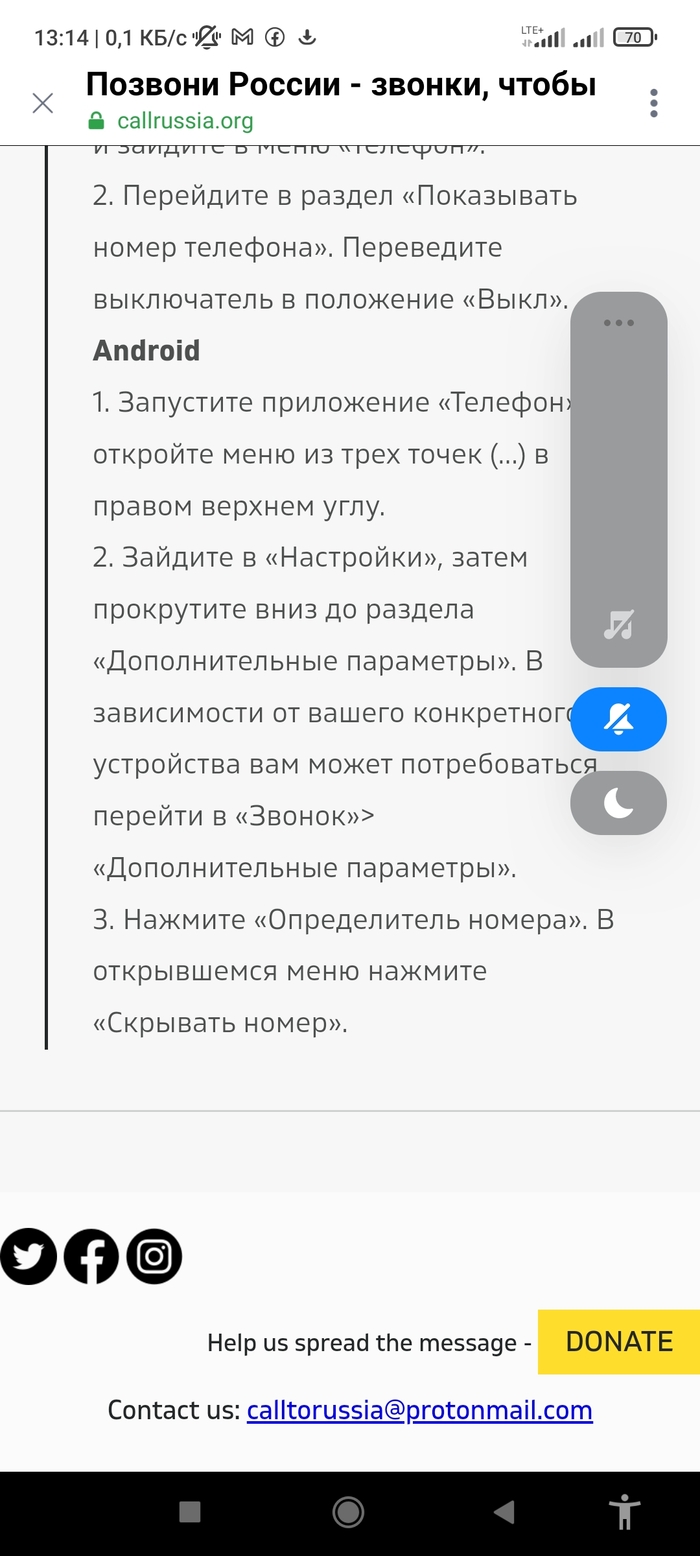The height and width of the screenshot is (1556, 700).
Task: Go back using the navigation bar
Action: pos(504,1512)
